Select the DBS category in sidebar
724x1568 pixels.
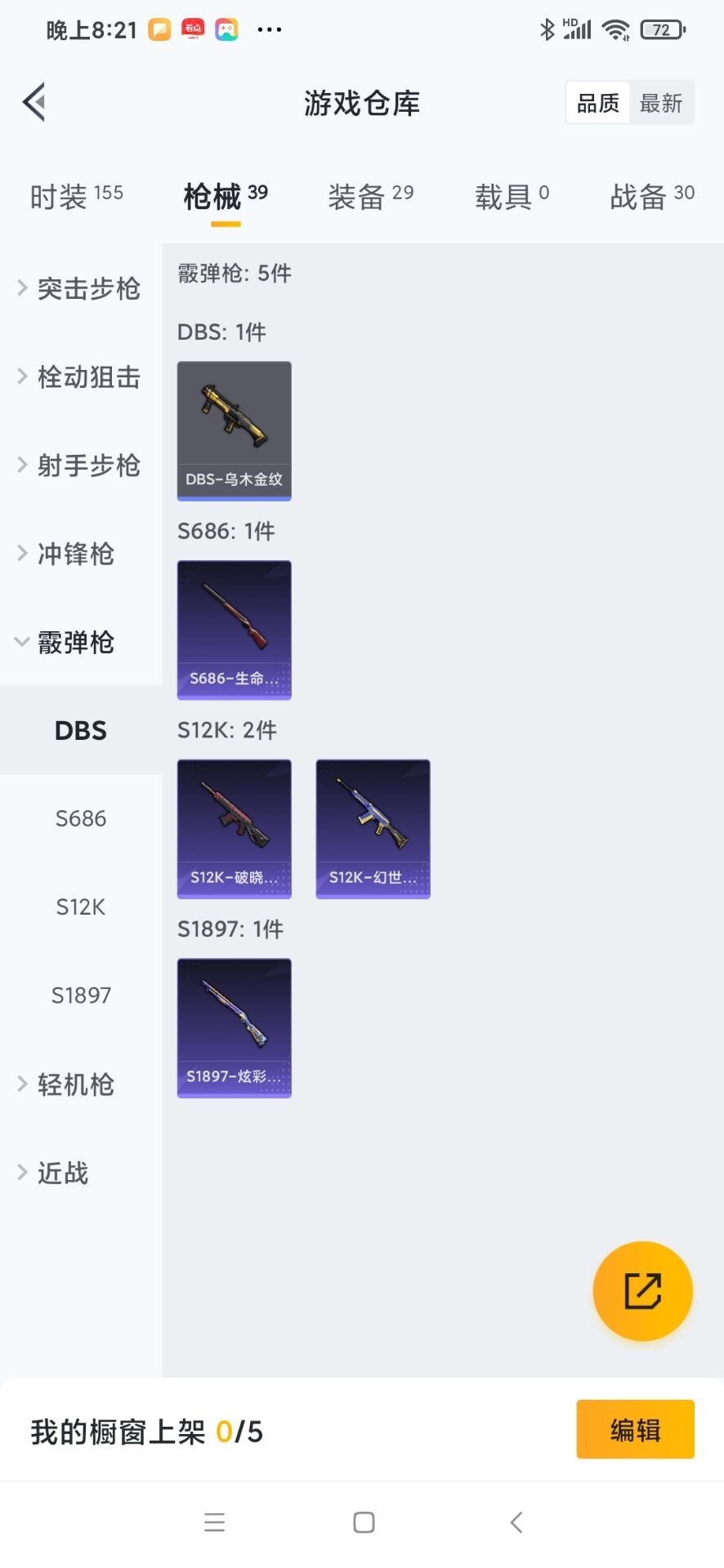[80, 730]
